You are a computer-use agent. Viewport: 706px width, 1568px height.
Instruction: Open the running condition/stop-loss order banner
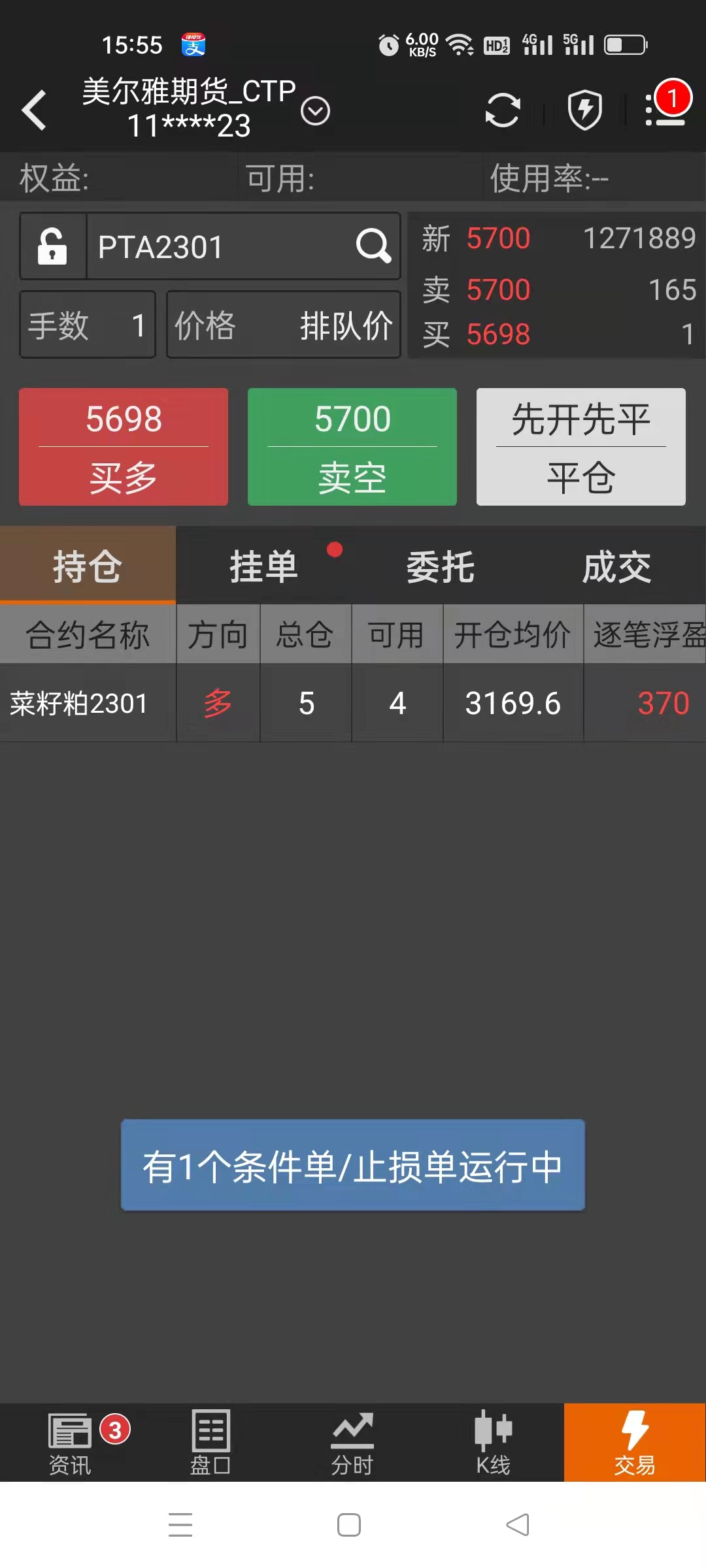click(353, 1166)
